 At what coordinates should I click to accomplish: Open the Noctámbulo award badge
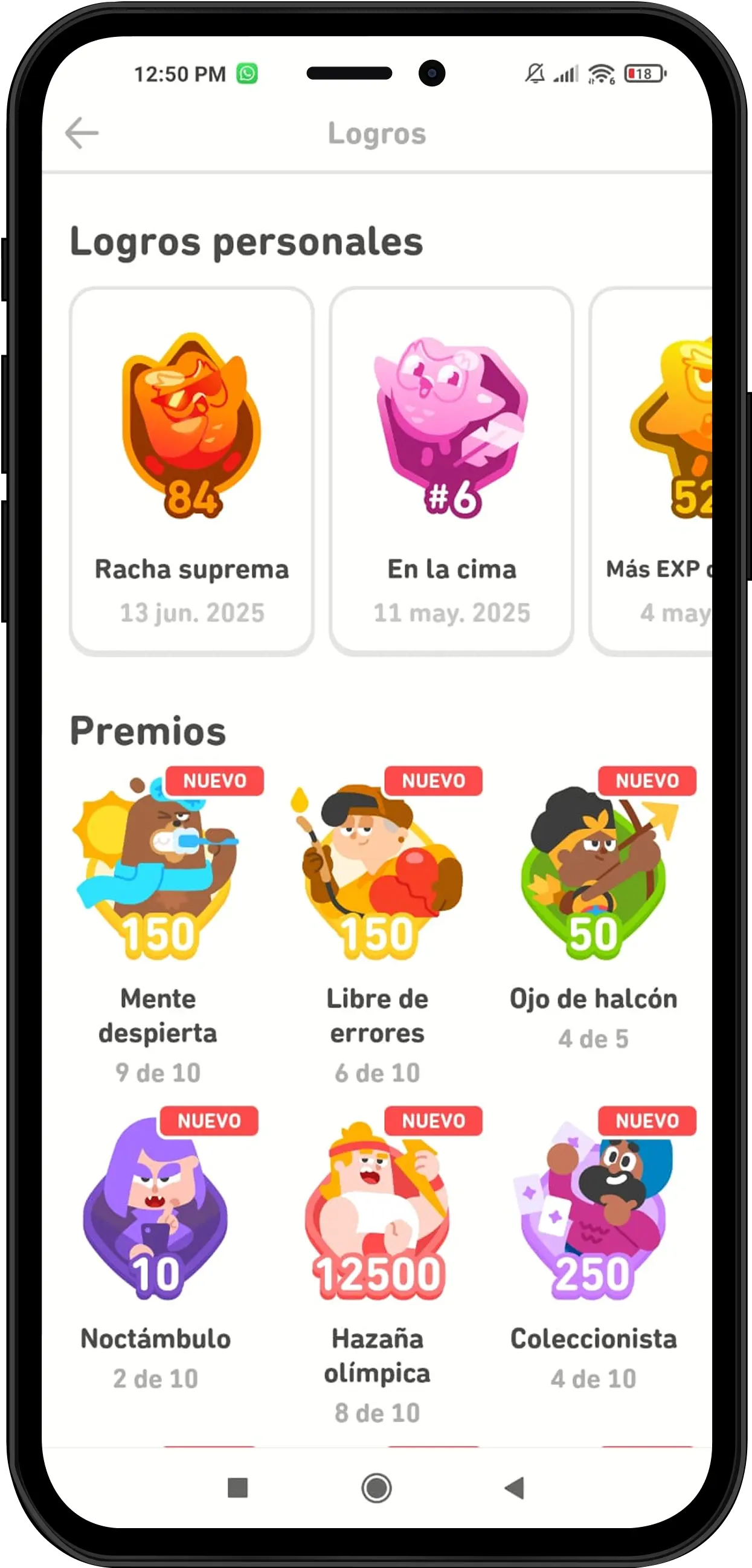(156, 1208)
